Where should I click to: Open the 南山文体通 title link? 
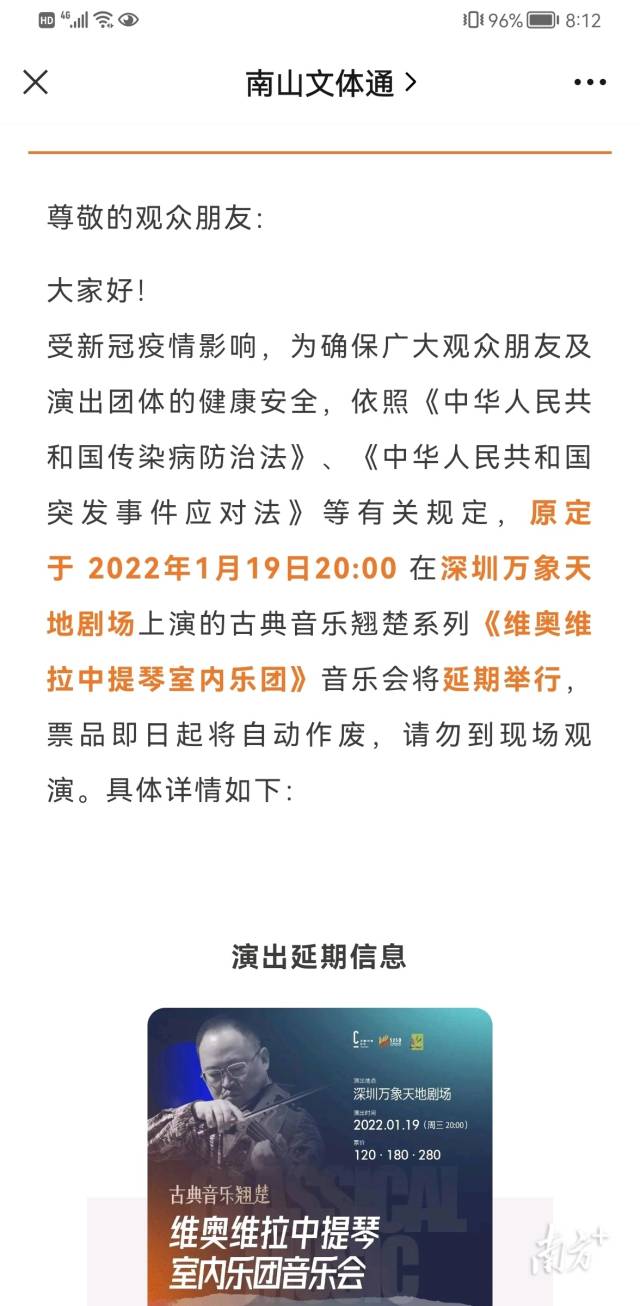pos(330,83)
